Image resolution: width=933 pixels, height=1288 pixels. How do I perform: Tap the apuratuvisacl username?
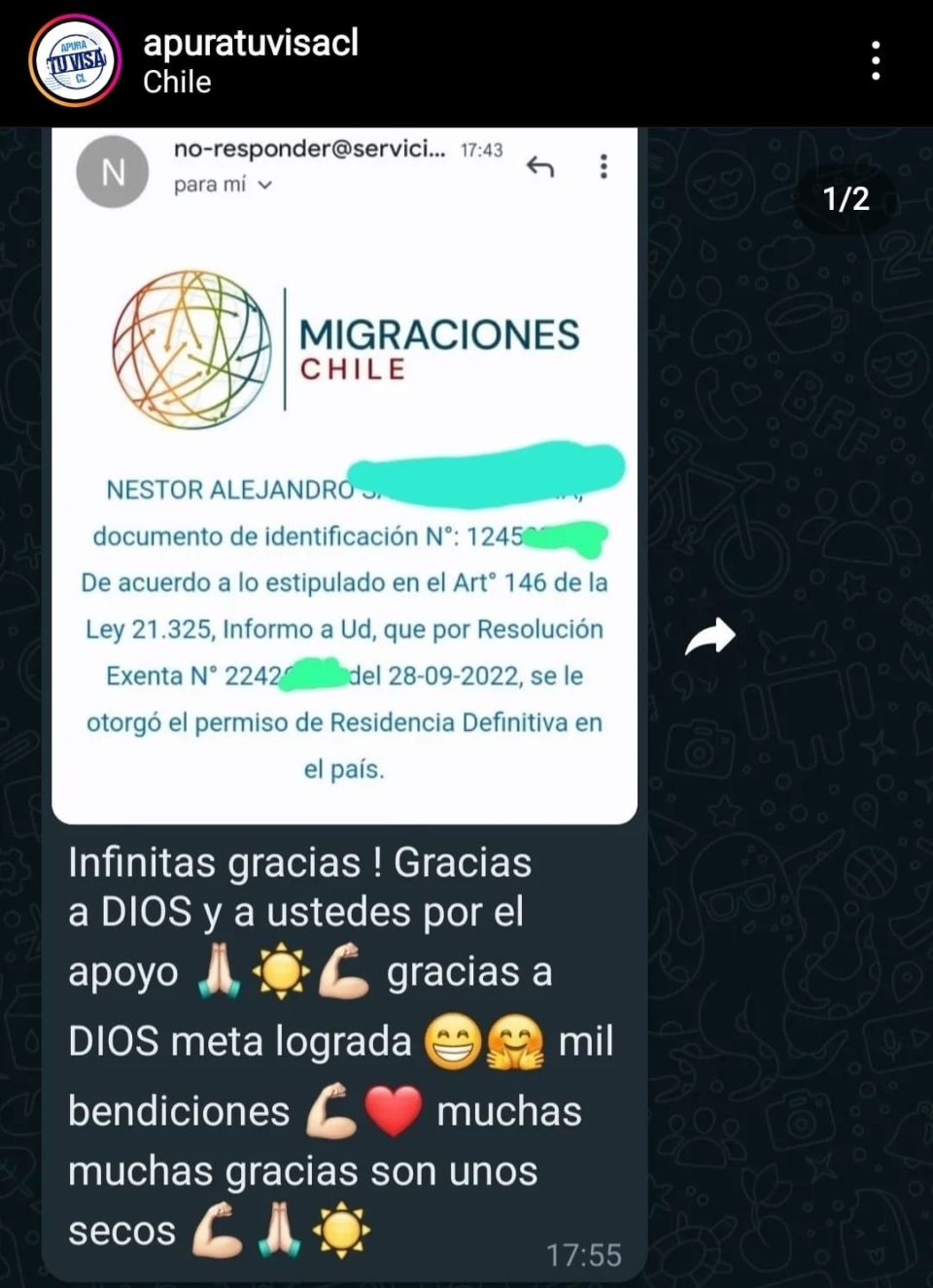click(251, 42)
